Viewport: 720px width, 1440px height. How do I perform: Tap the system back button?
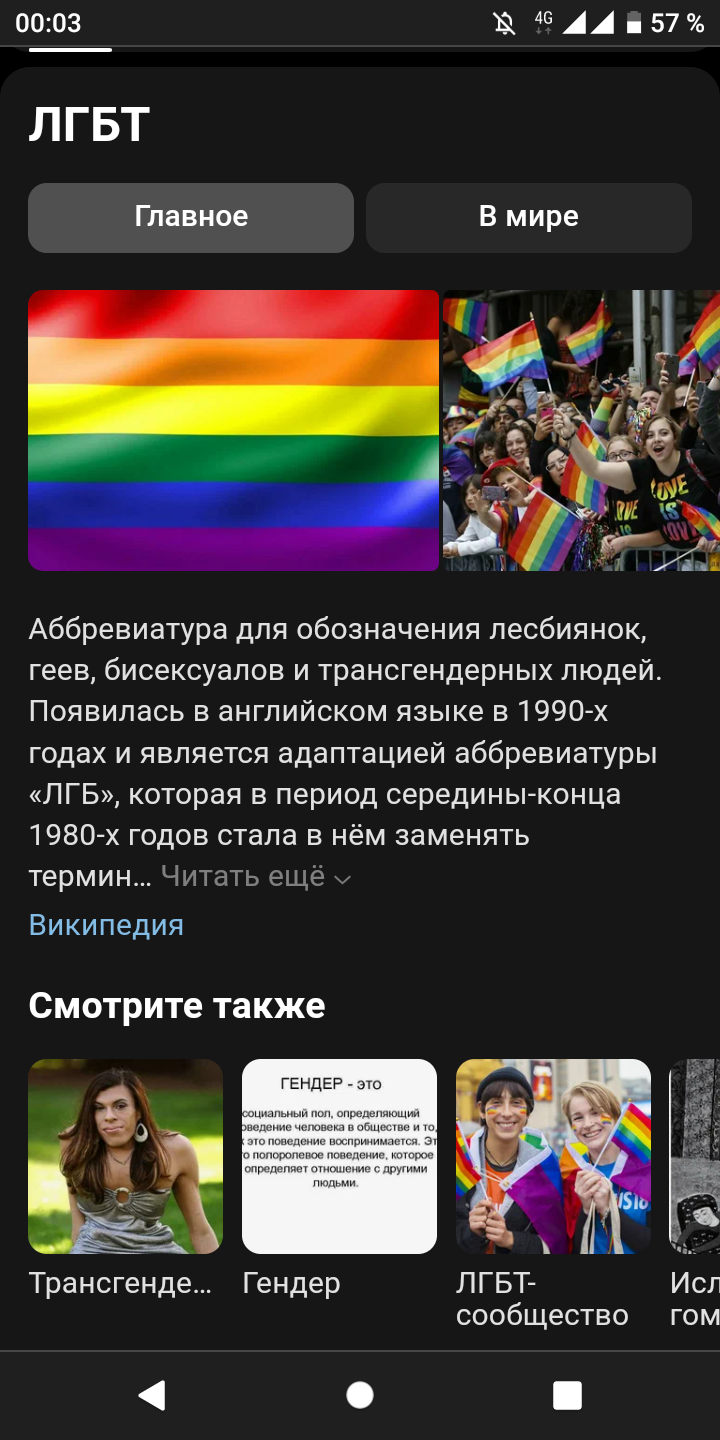(x=152, y=1395)
